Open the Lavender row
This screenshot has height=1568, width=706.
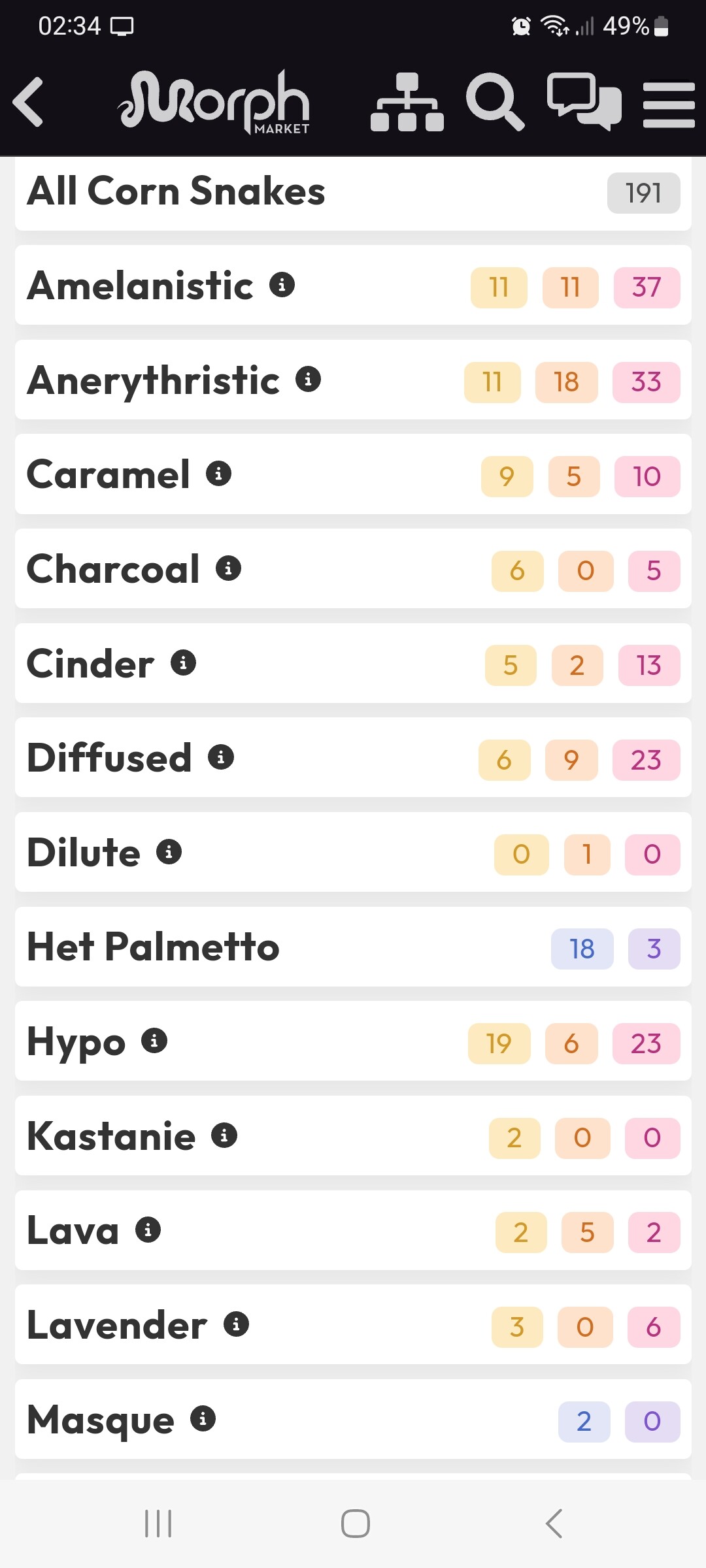coord(353,1325)
